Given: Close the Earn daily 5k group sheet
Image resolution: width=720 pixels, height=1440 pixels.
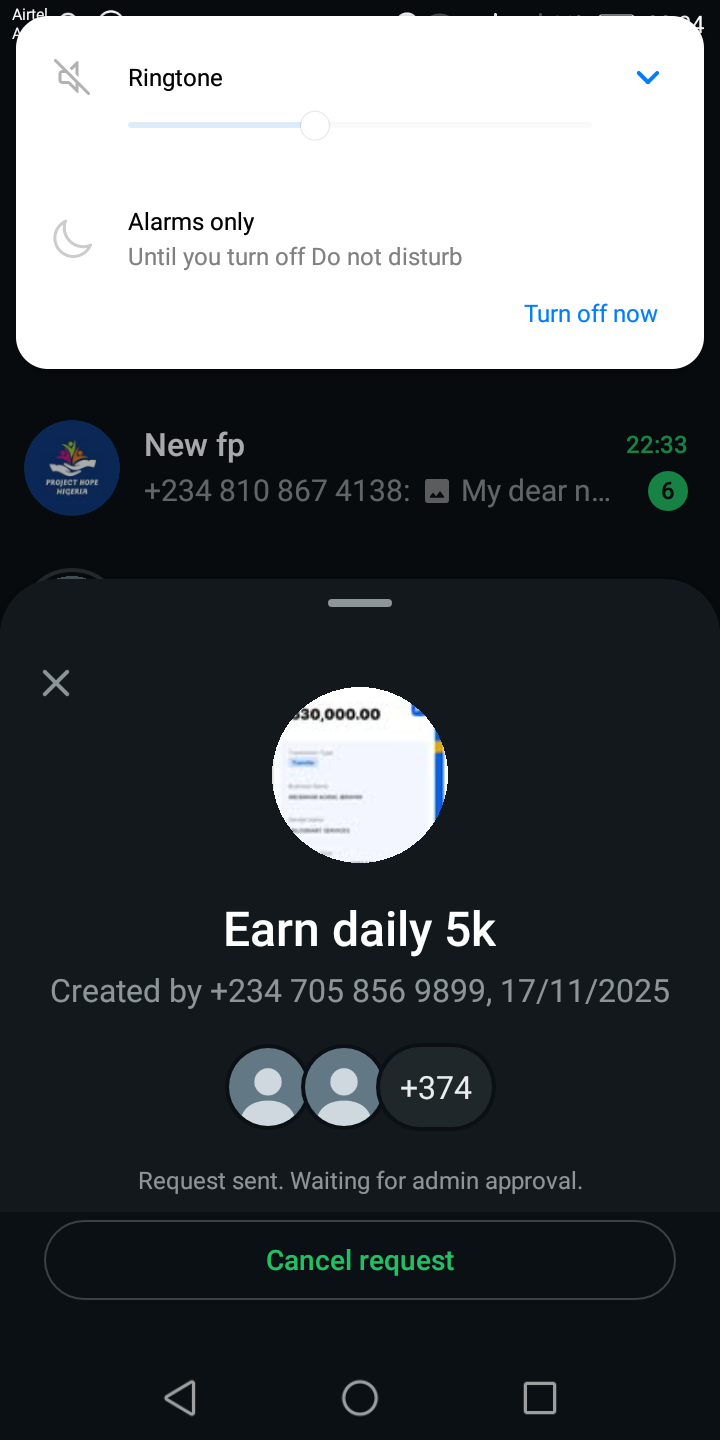Looking at the screenshot, I should point(56,683).
